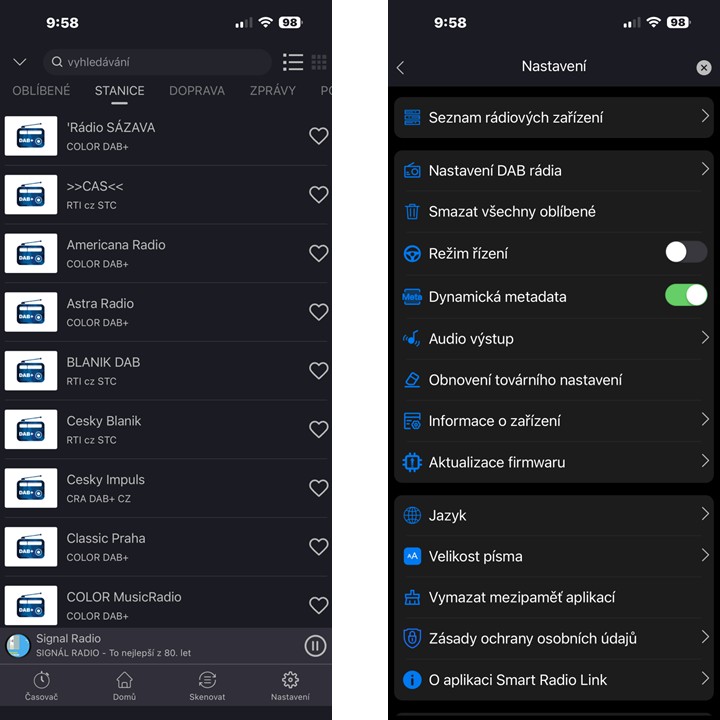Image resolution: width=720 pixels, height=720 pixels.
Task: Go back from the settings screen
Action: coord(401,67)
